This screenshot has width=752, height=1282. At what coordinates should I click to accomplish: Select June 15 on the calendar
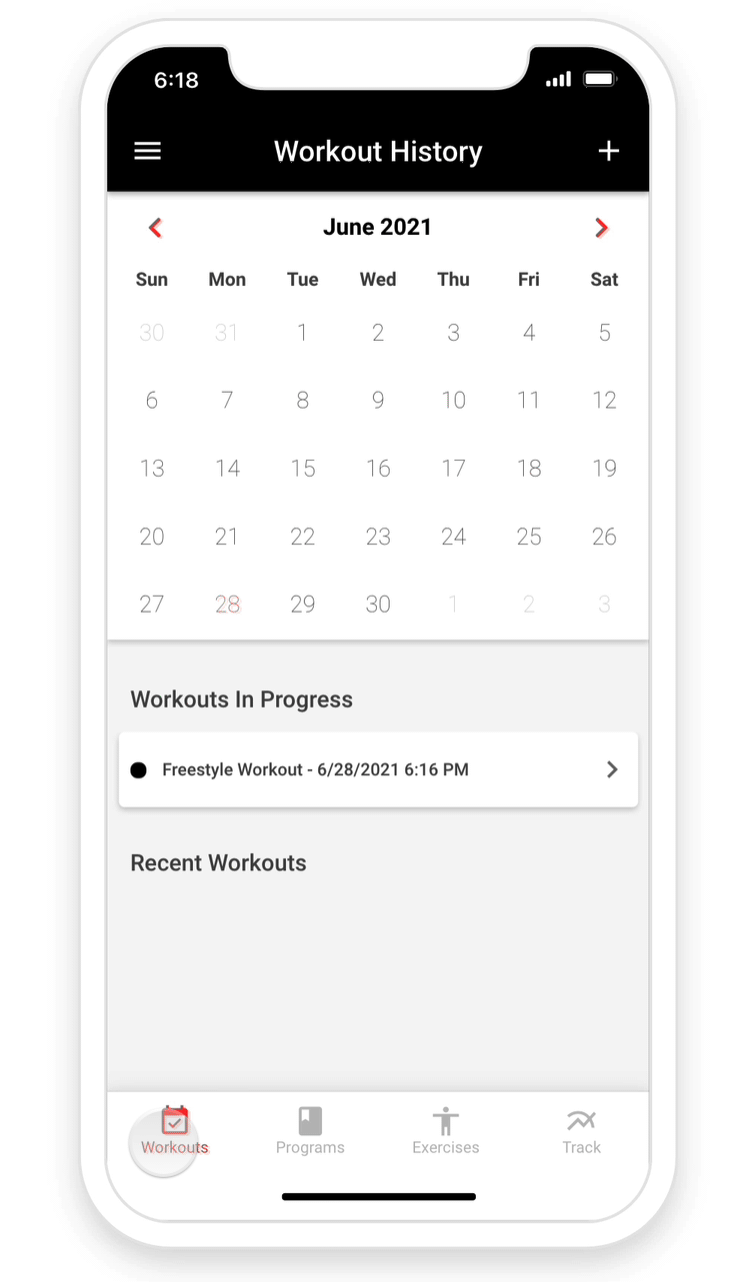303,468
